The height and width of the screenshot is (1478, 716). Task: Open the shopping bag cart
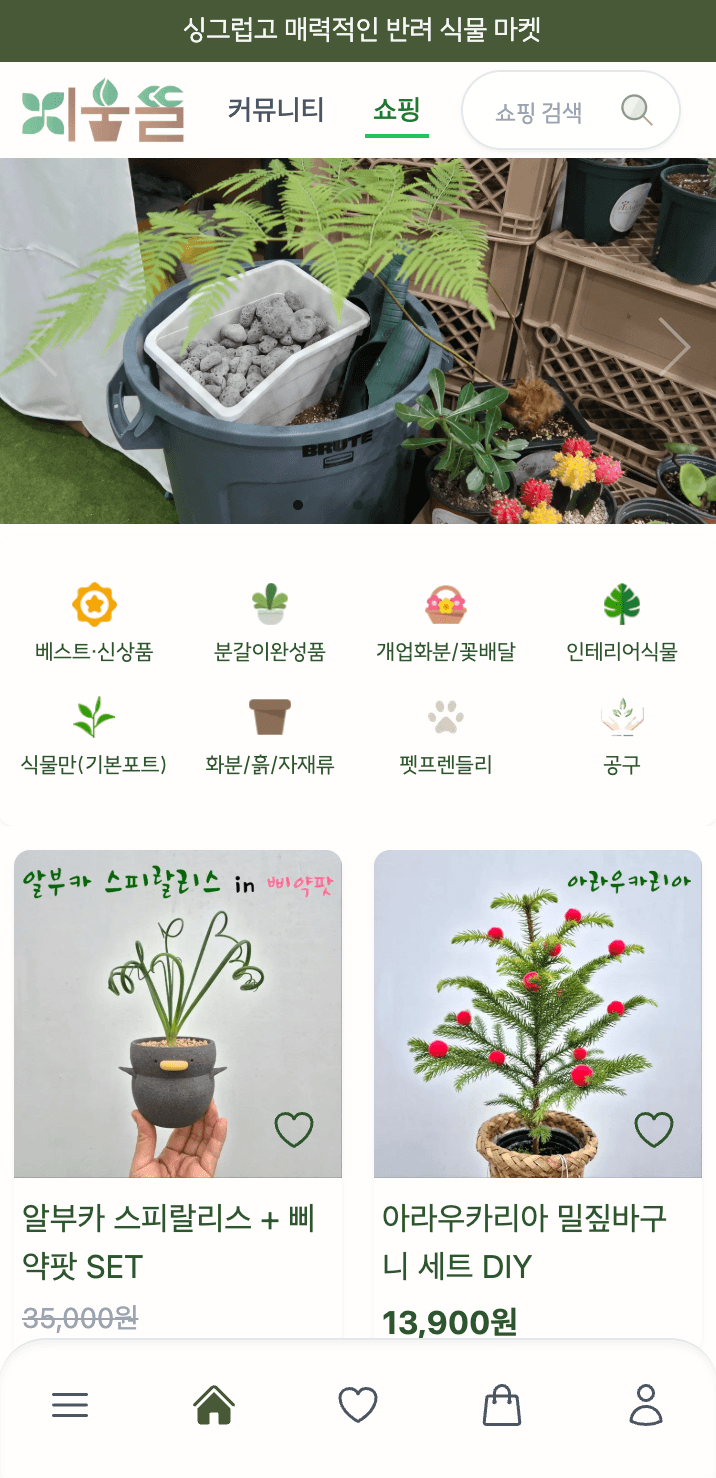(x=502, y=1405)
